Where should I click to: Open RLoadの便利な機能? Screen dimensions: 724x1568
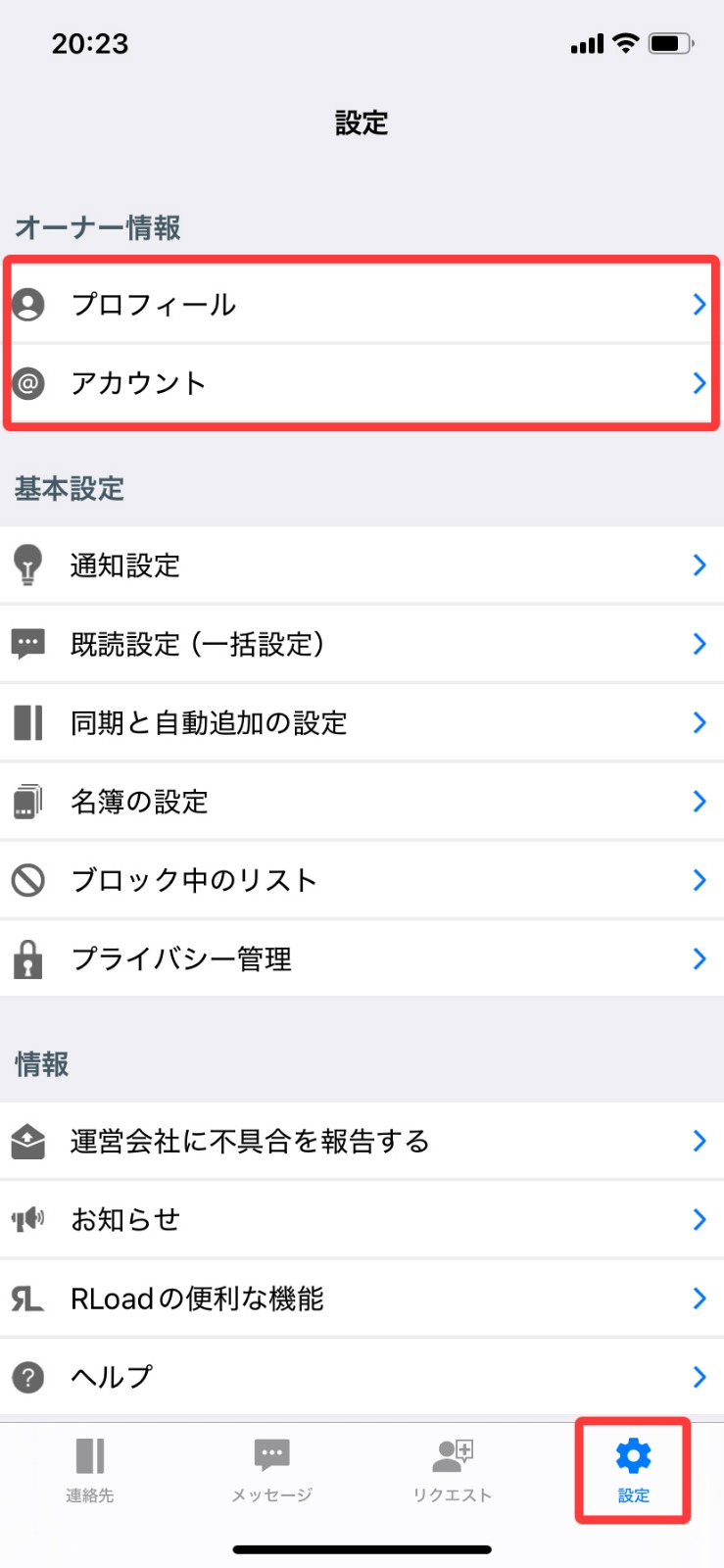tap(362, 1298)
